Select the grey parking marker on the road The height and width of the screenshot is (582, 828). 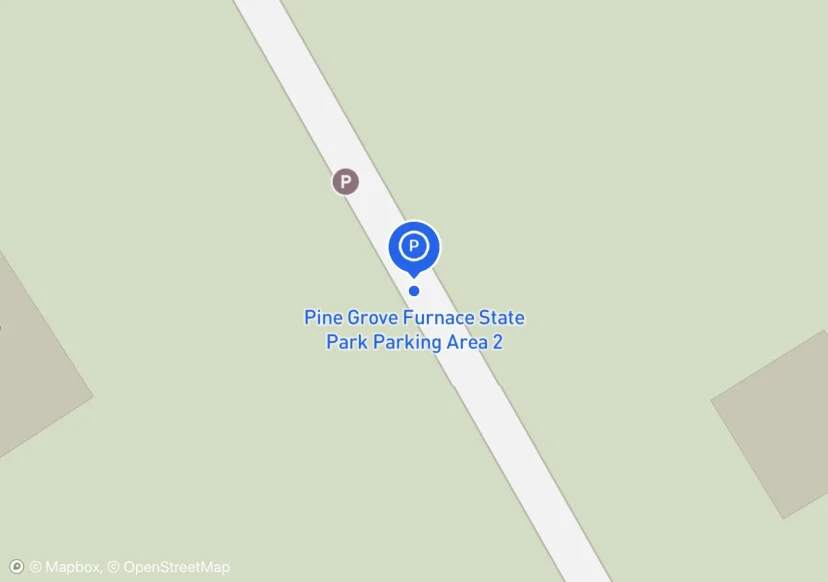[345, 182]
